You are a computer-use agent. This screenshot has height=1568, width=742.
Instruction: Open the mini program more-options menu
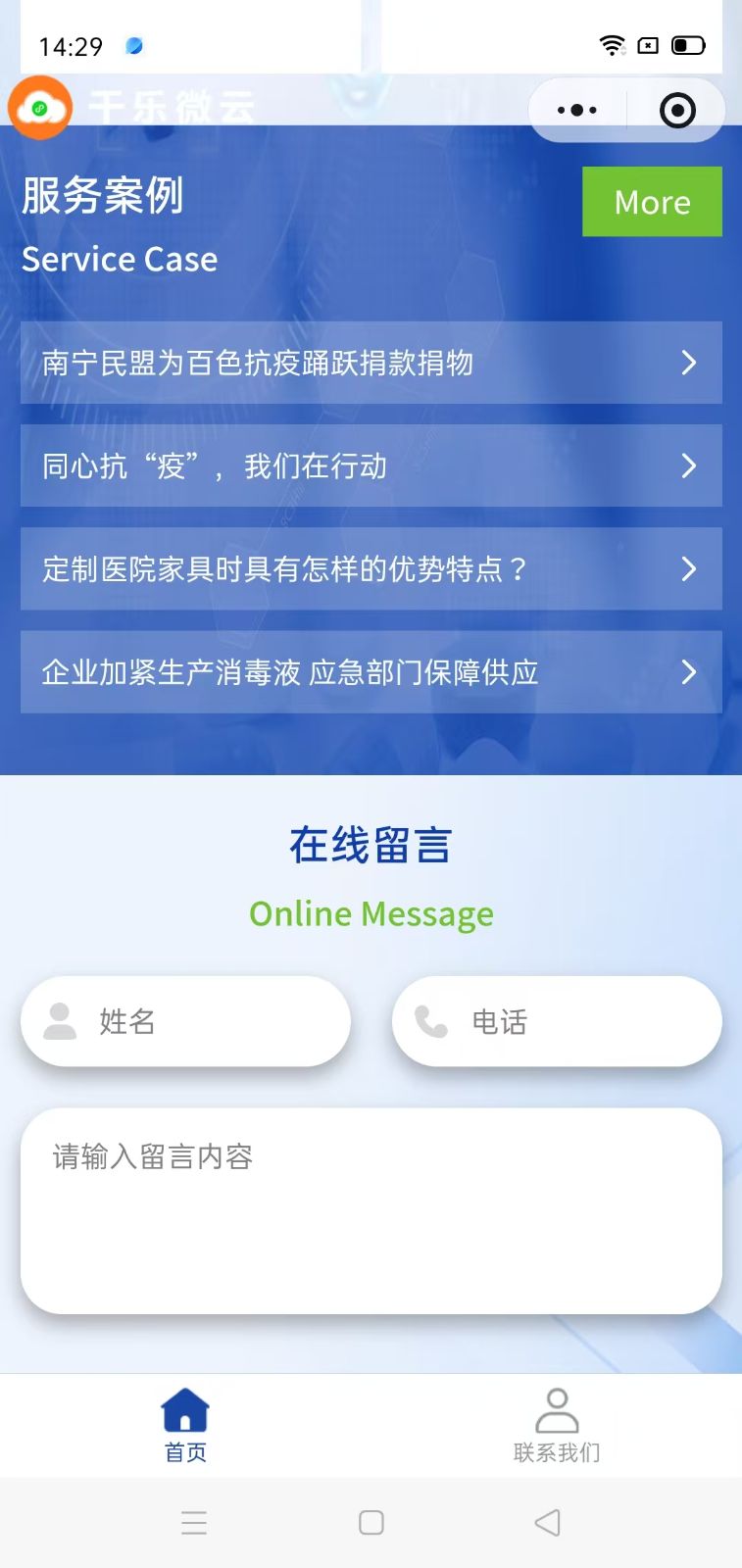[577, 110]
